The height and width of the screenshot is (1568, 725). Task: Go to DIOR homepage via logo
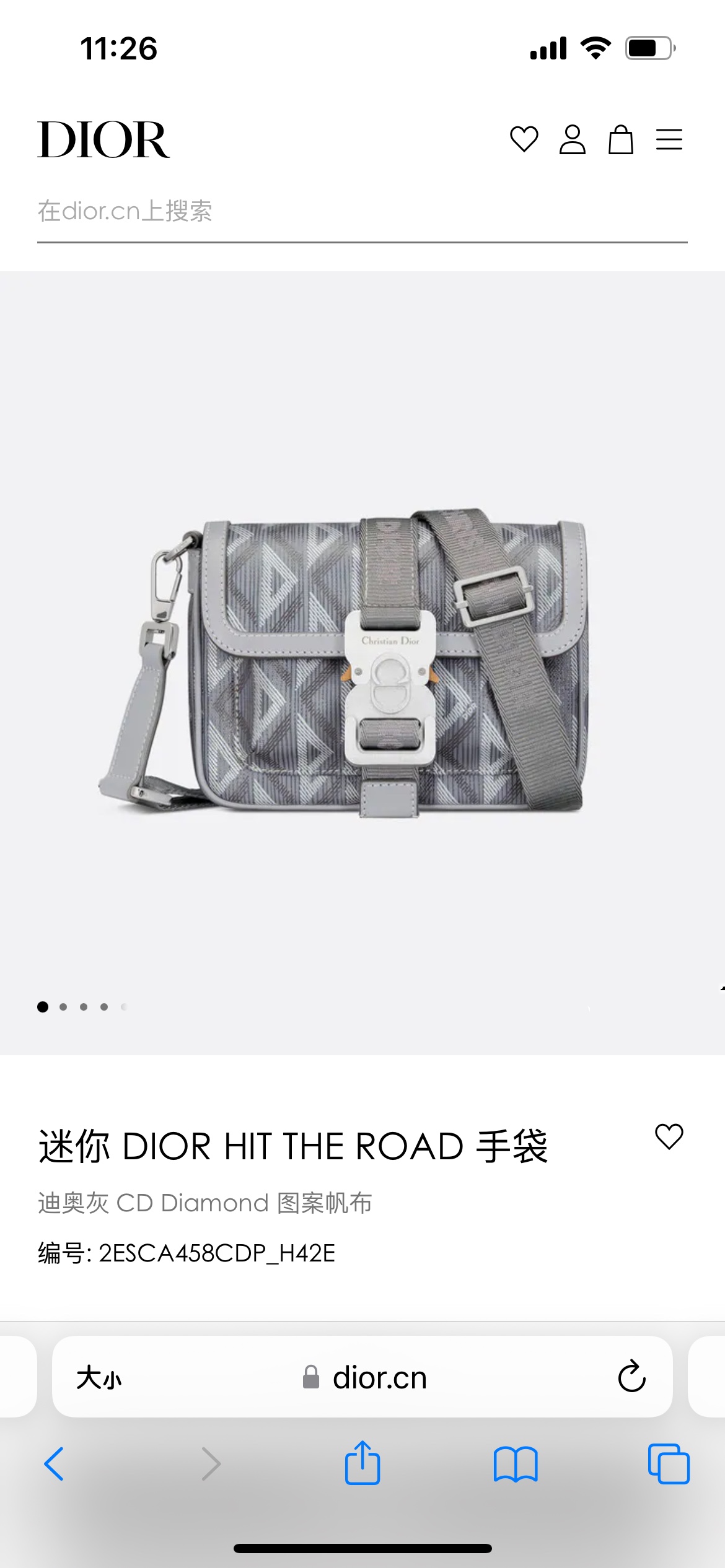(103, 140)
